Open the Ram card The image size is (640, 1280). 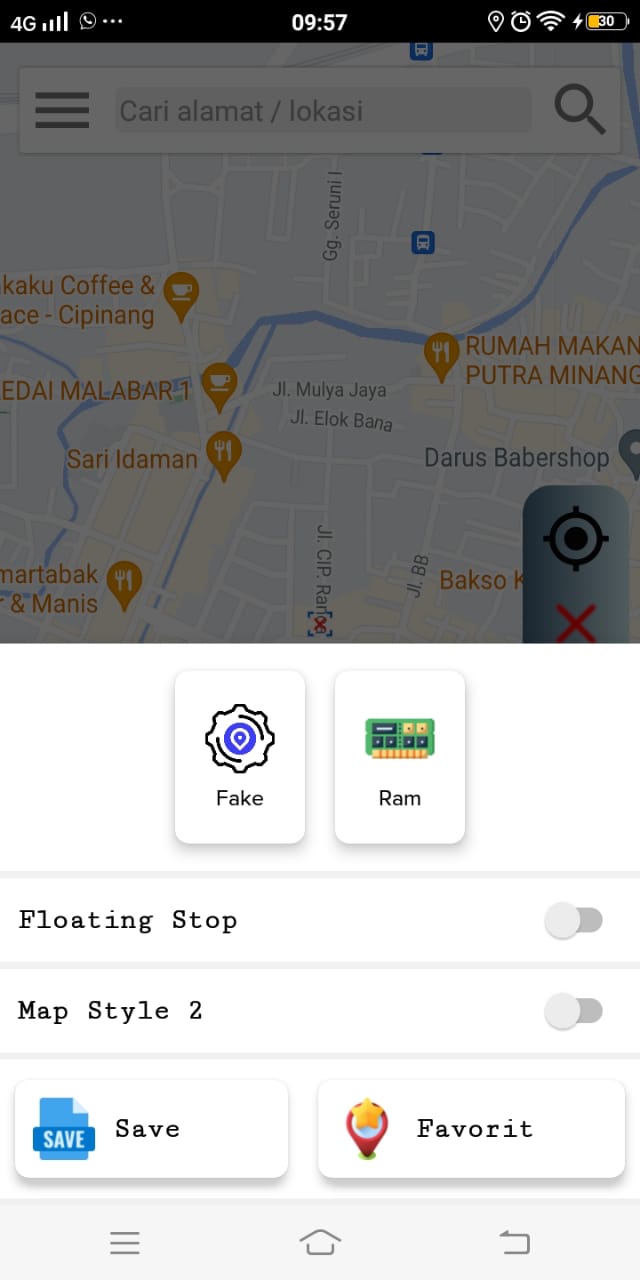[x=400, y=756]
